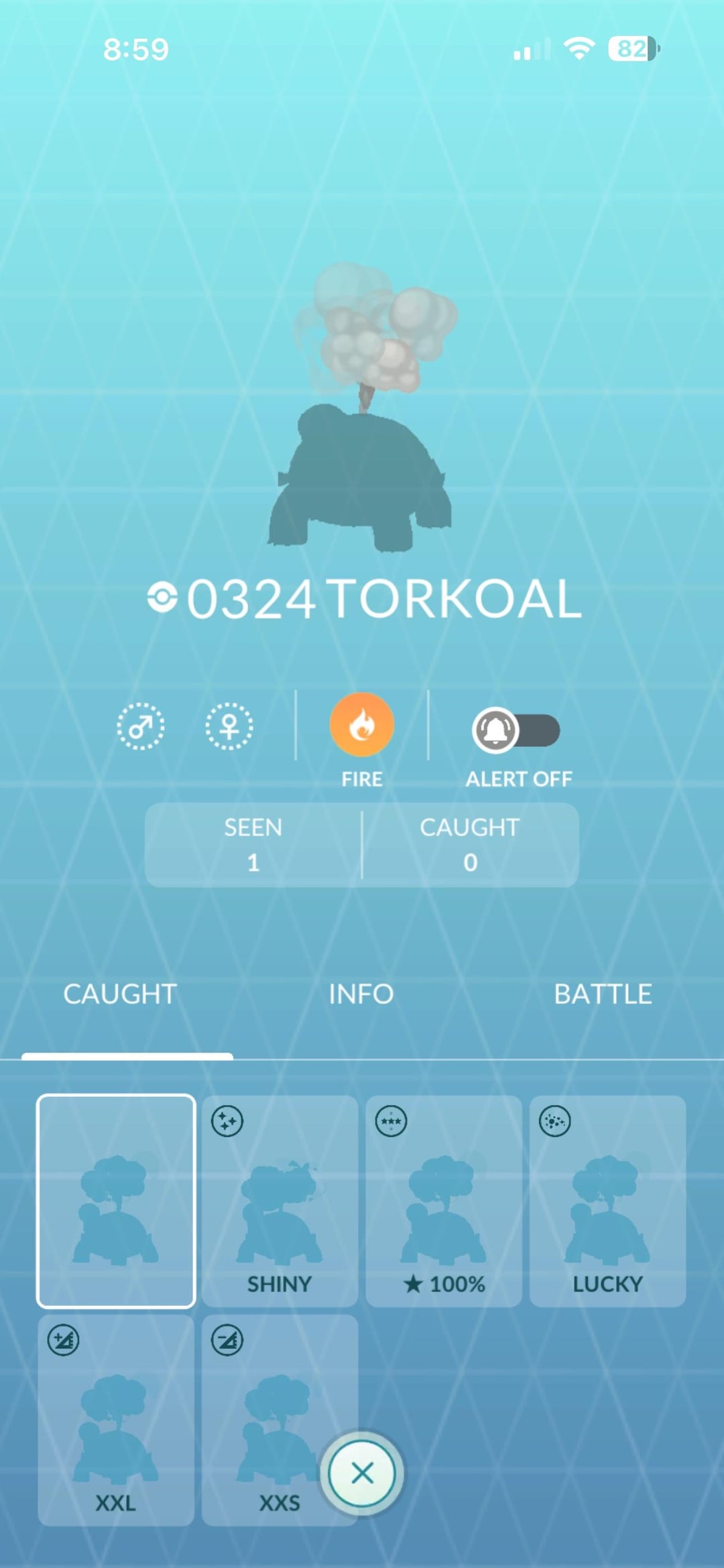Turn on the Torkoal alert toggle

516,730
